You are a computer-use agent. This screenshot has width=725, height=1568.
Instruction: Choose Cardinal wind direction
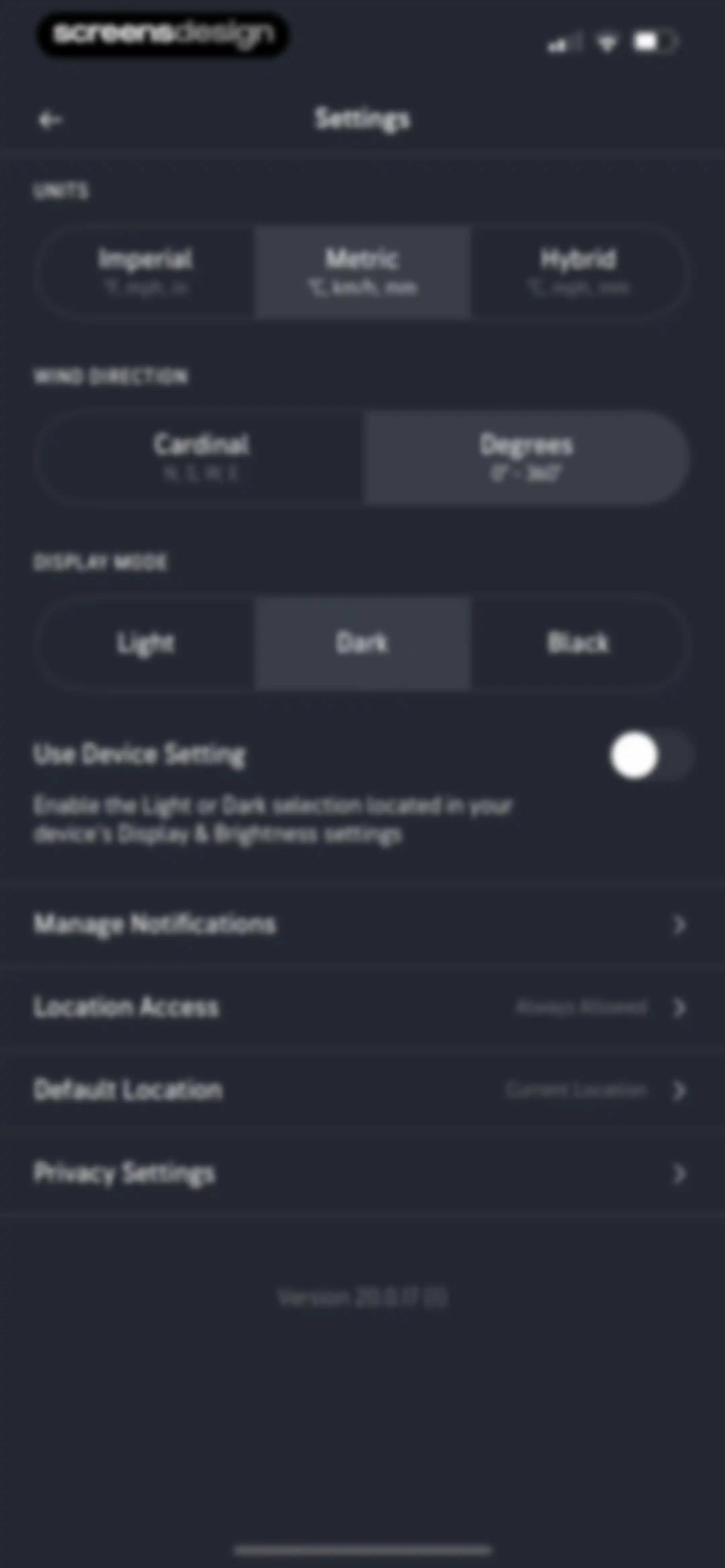click(x=201, y=458)
